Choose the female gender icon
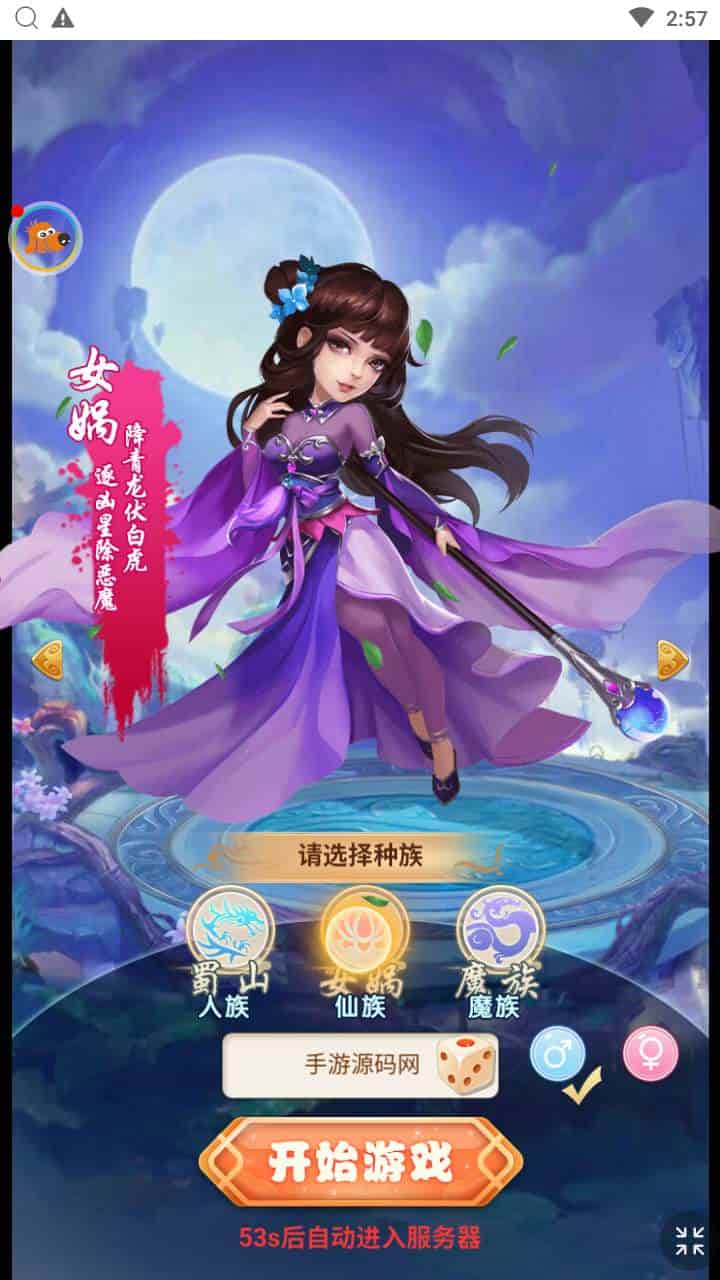 point(650,1053)
